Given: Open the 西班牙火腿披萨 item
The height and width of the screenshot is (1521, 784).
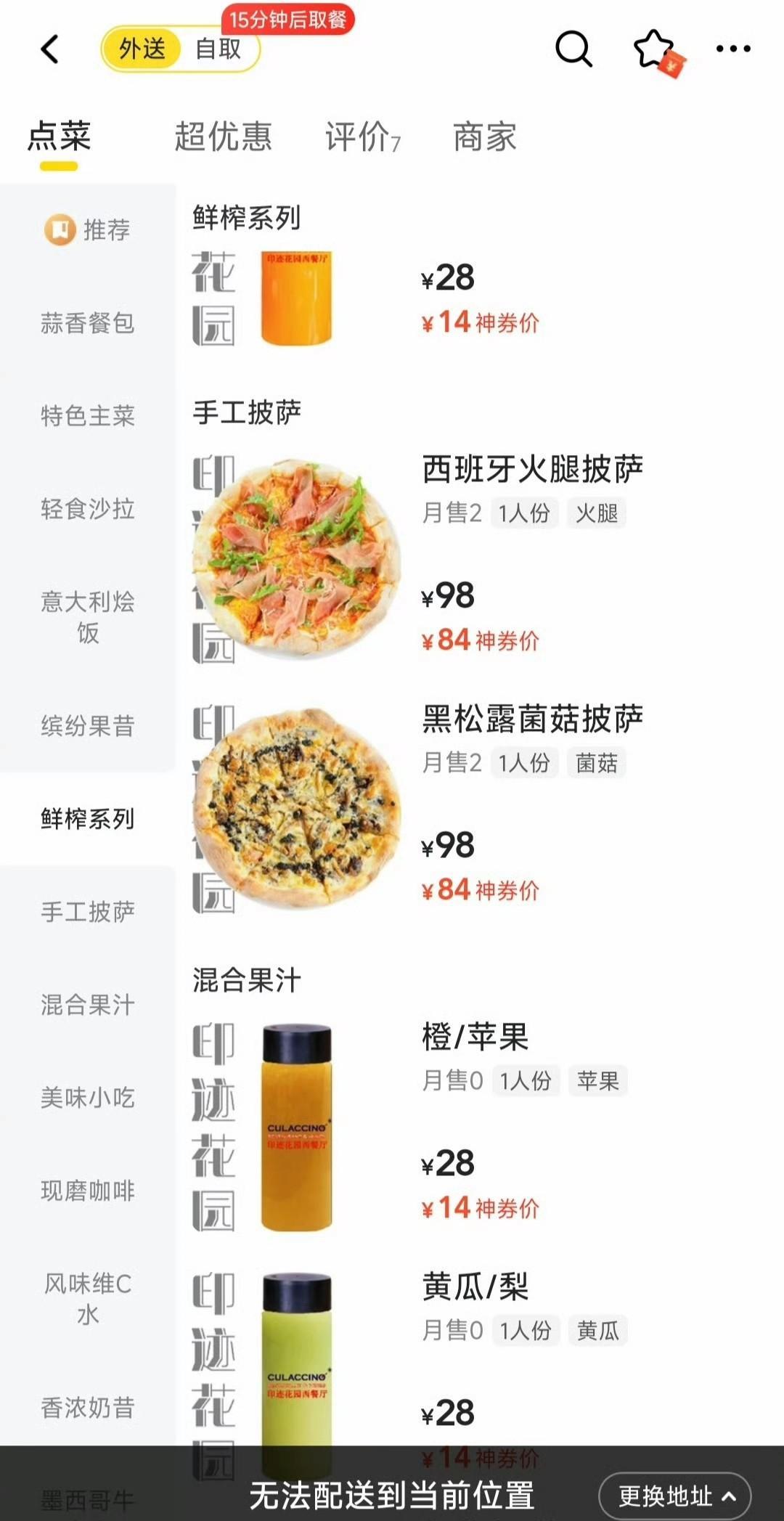Looking at the screenshot, I should (x=532, y=469).
